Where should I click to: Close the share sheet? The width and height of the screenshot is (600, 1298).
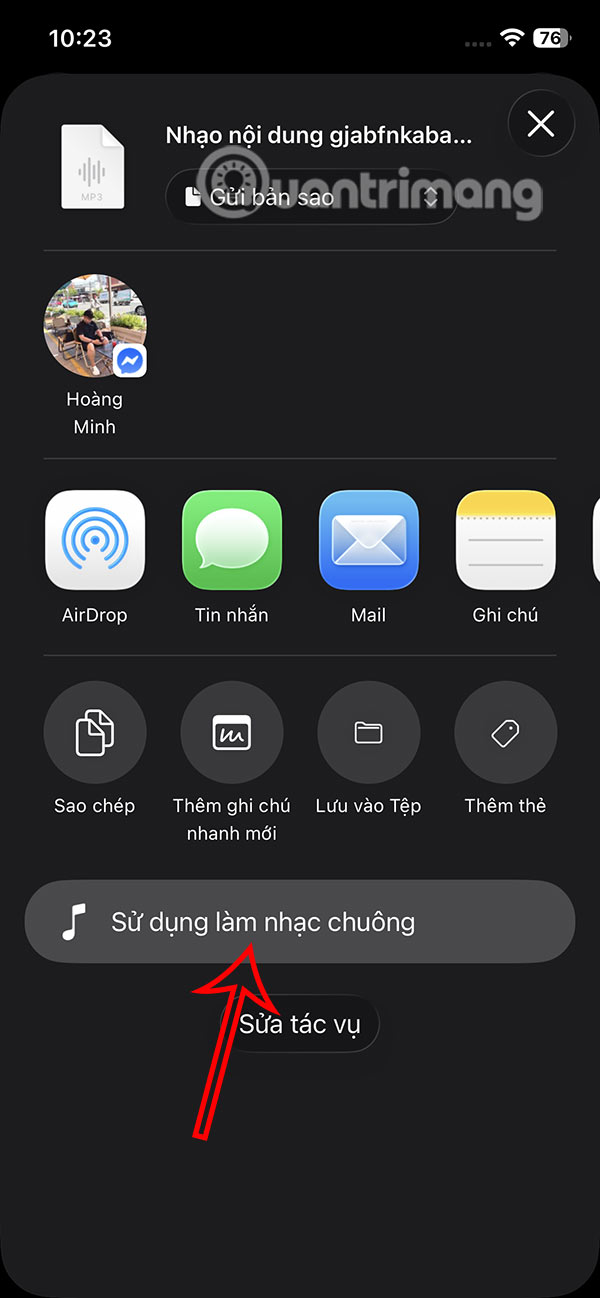click(541, 124)
